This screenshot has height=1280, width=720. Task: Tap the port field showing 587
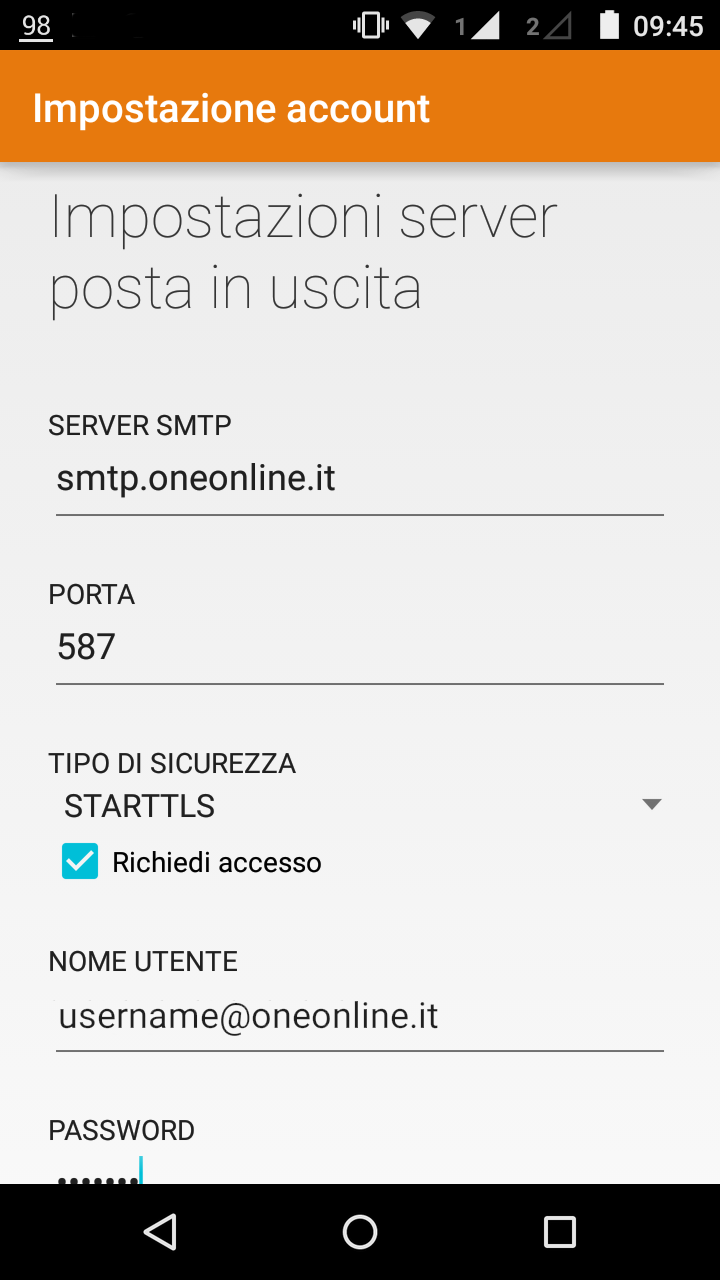coord(360,648)
